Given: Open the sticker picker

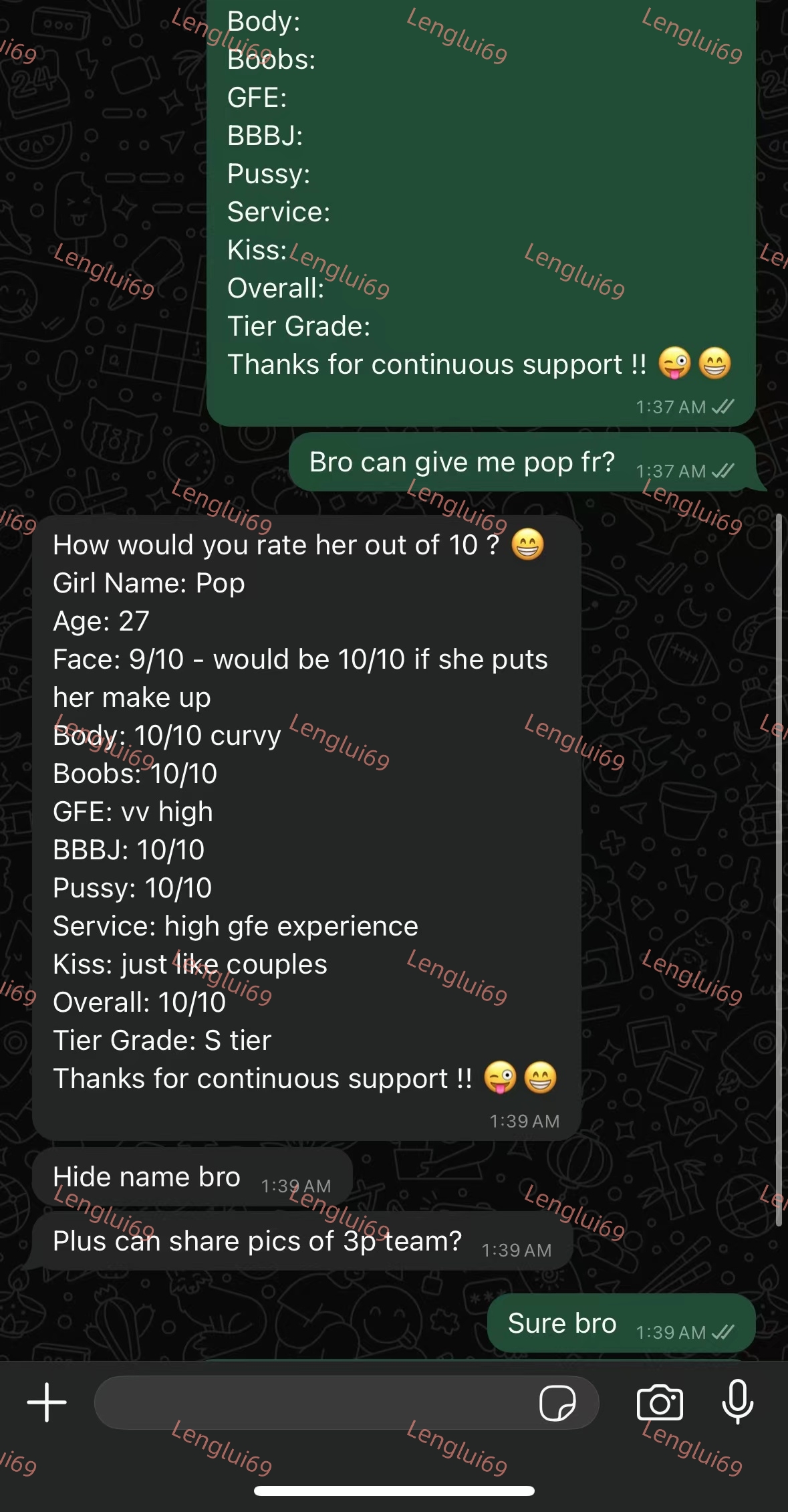Looking at the screenshot, I should point(557,1402).
